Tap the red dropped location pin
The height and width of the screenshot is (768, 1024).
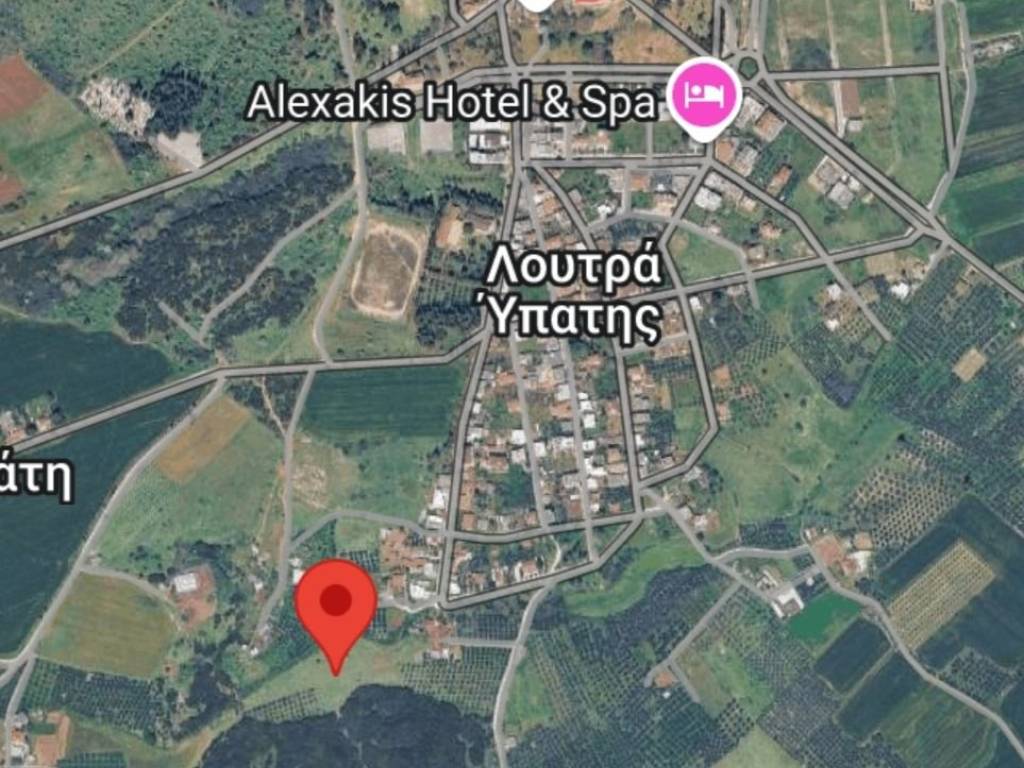coord(336,604)
